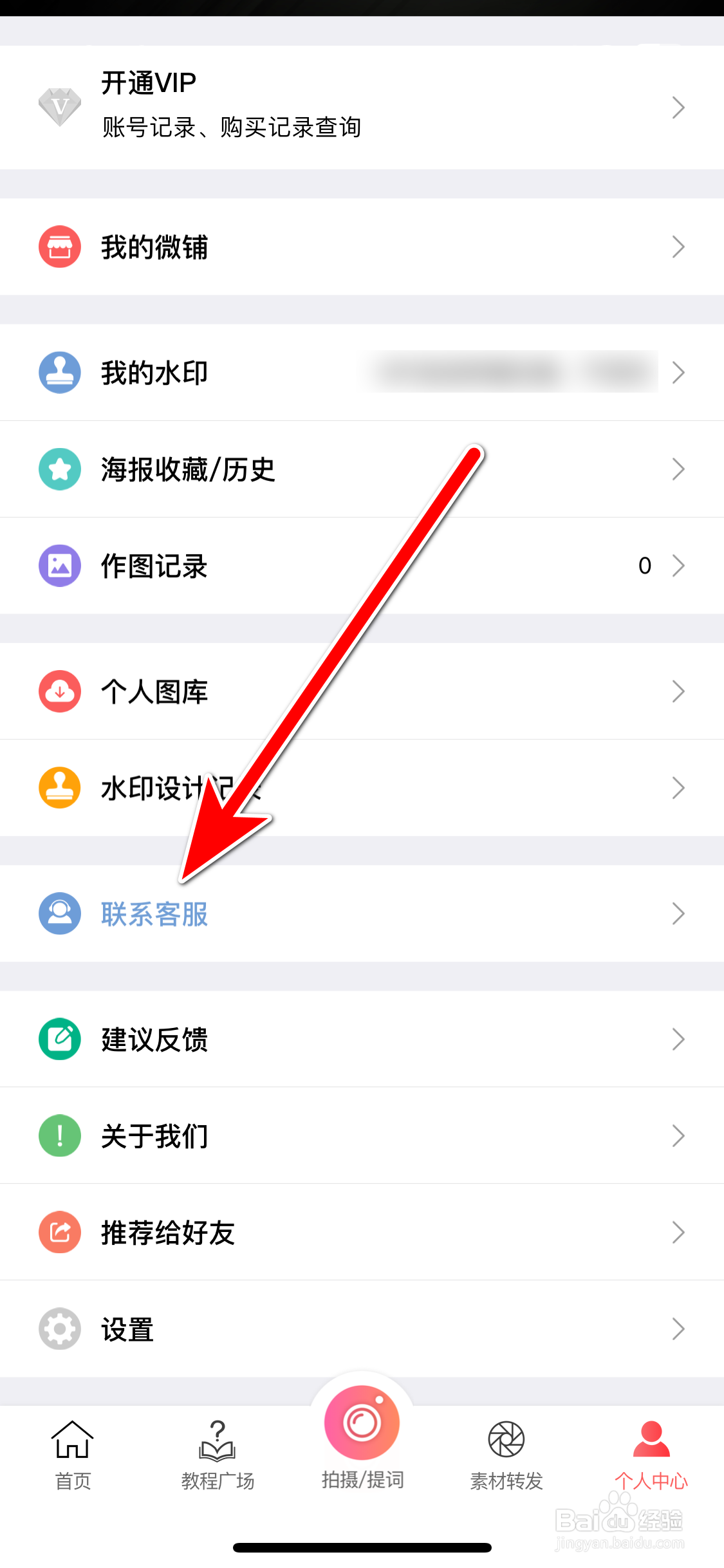Click the 关于我们 exclamation icon

(59, 1135)
